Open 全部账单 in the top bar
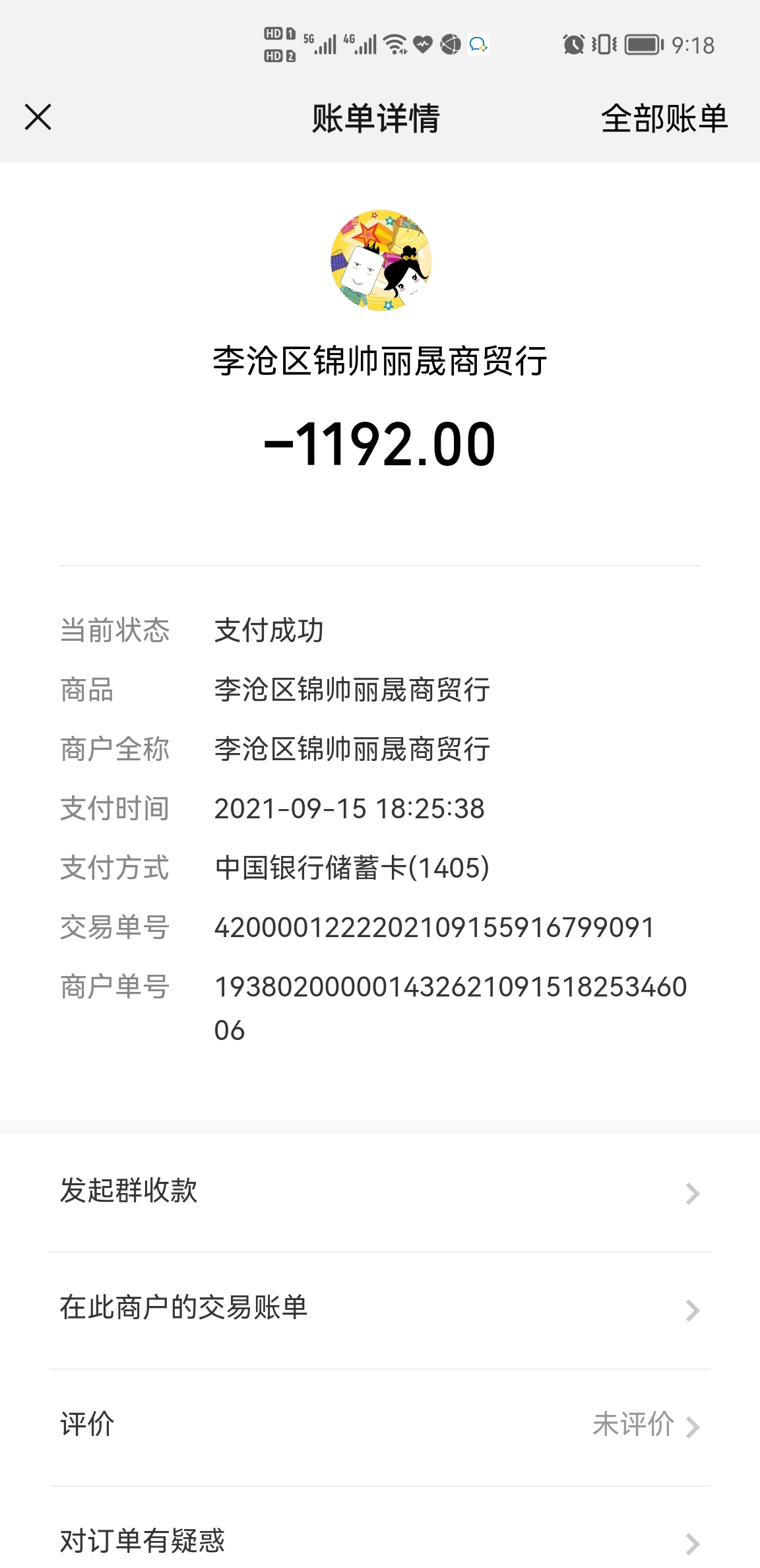The width and height of the screenshot is (760, 1568). click(664, 119)
